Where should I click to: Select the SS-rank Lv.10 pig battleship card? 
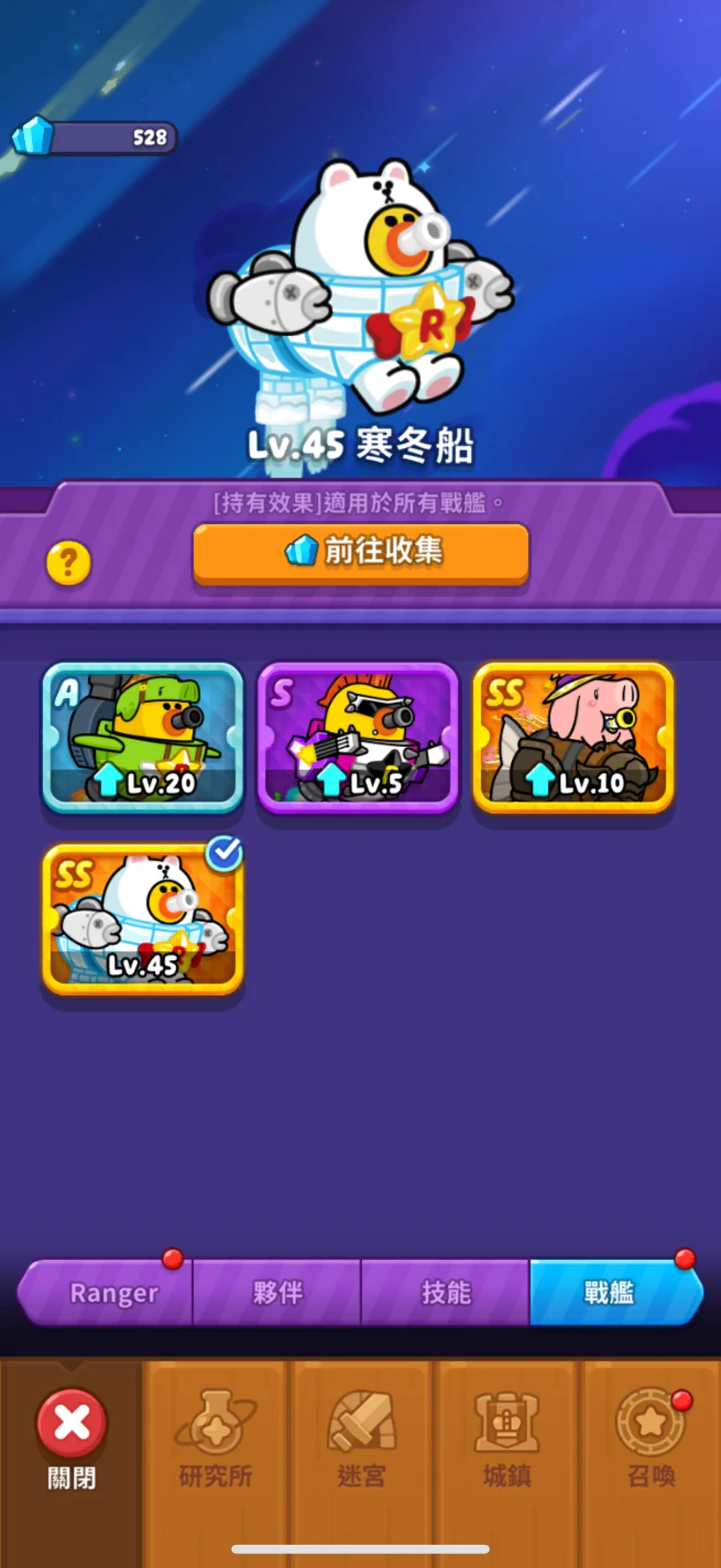(573, 737)
